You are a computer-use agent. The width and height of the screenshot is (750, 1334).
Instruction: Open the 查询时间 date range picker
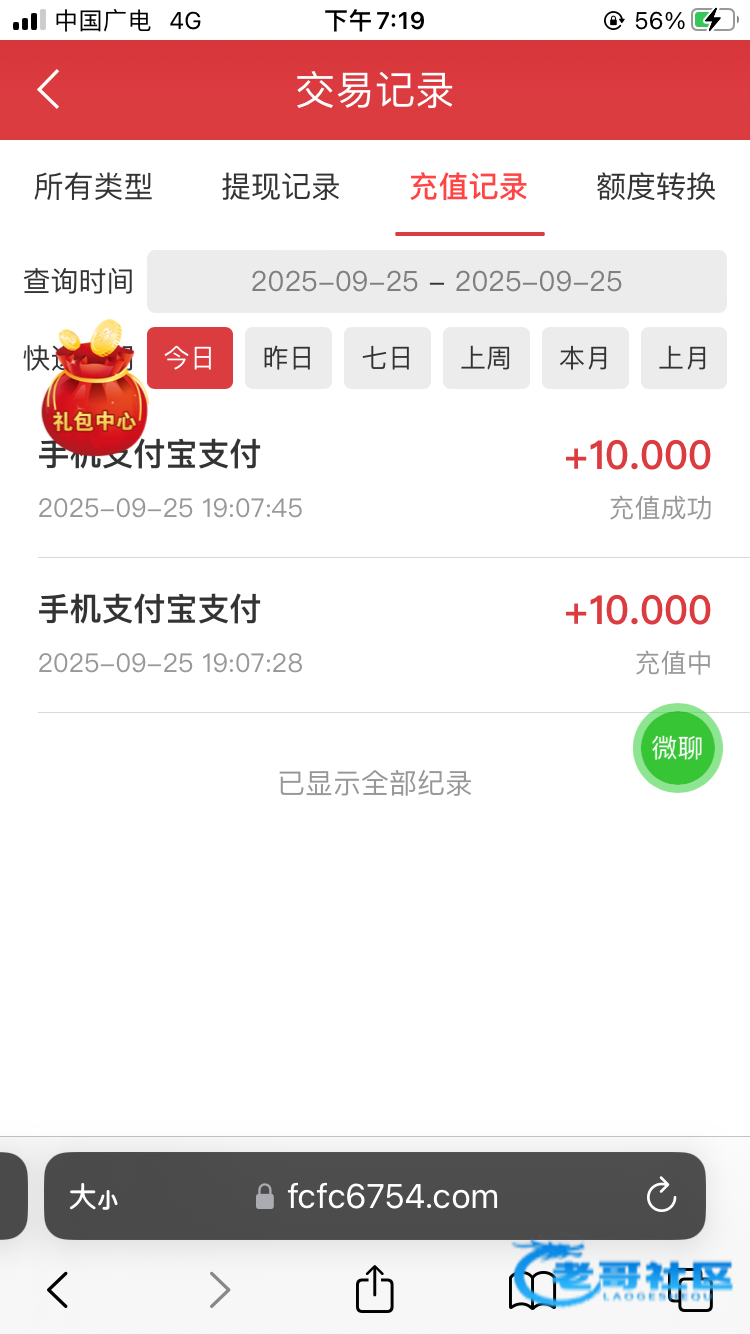436,282
